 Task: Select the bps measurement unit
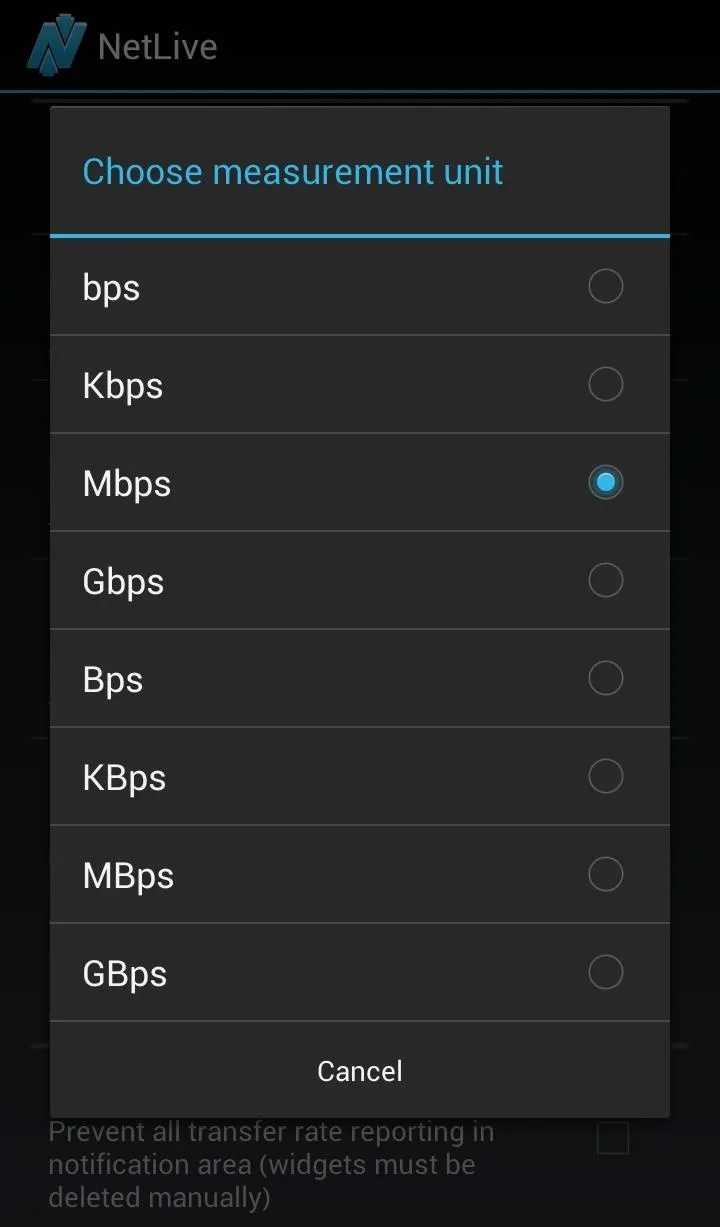tap(360, 287)
